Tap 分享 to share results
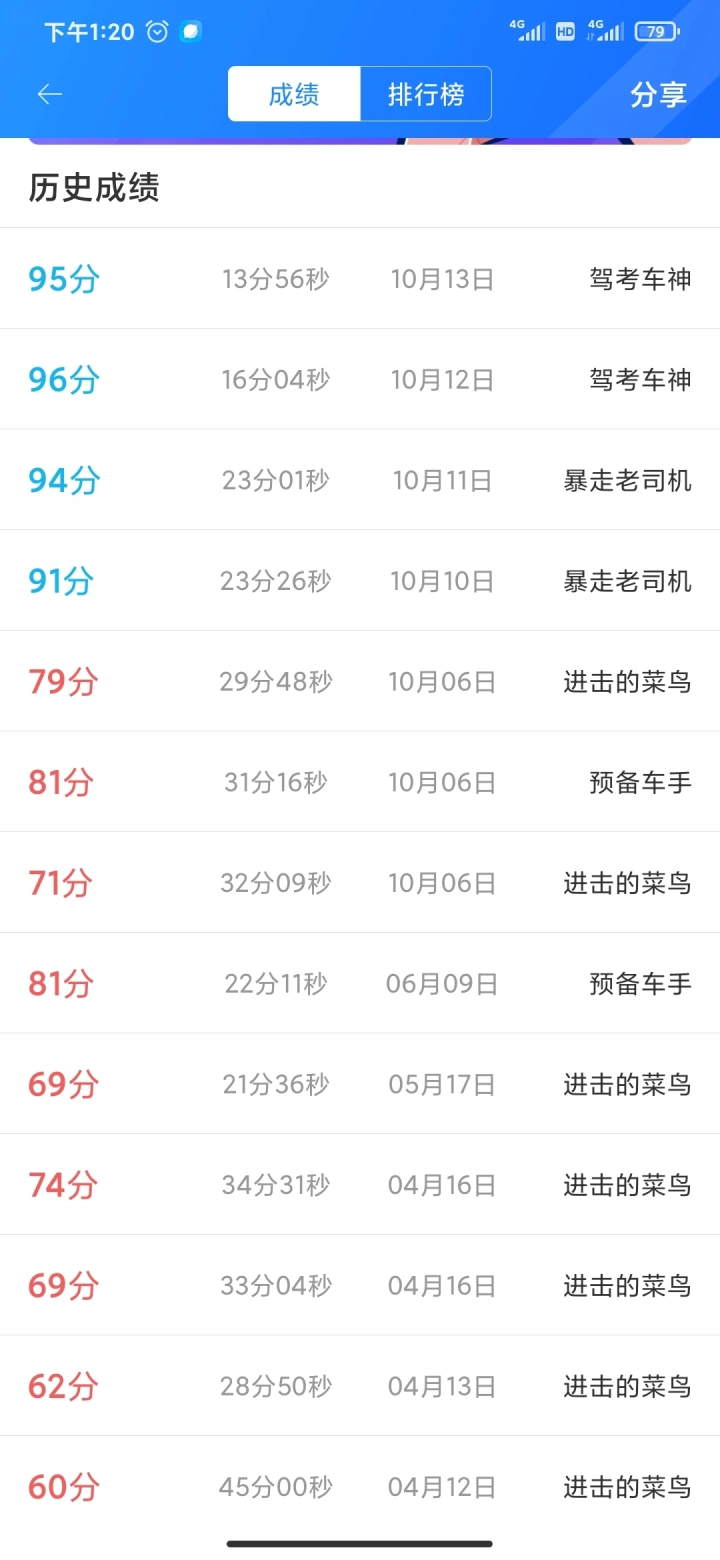The image size is (720, 1560). pyautogui.click(x=658, y=94)
